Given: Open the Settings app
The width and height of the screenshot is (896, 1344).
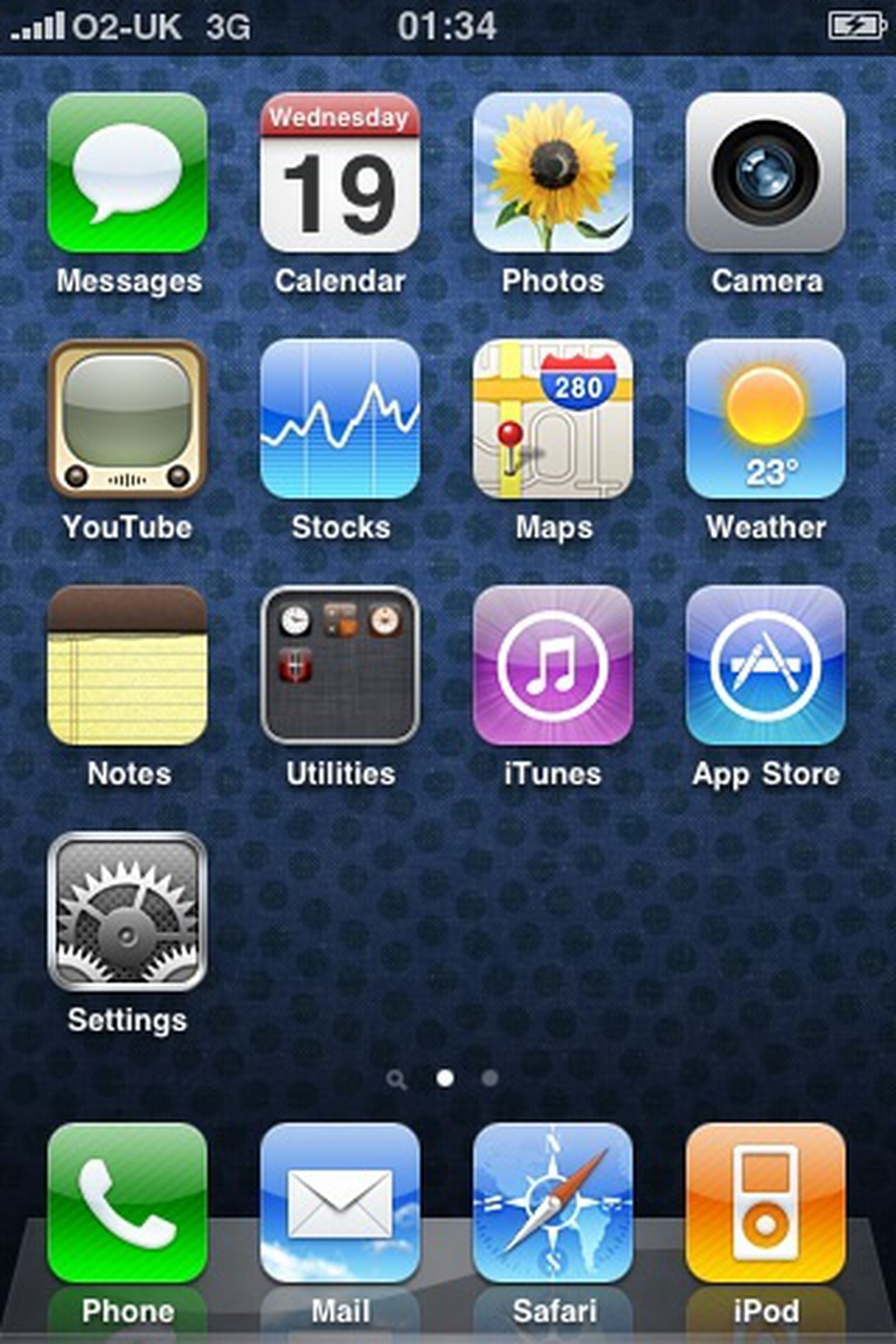Looking at the screenshot, I should click(127, 912).
